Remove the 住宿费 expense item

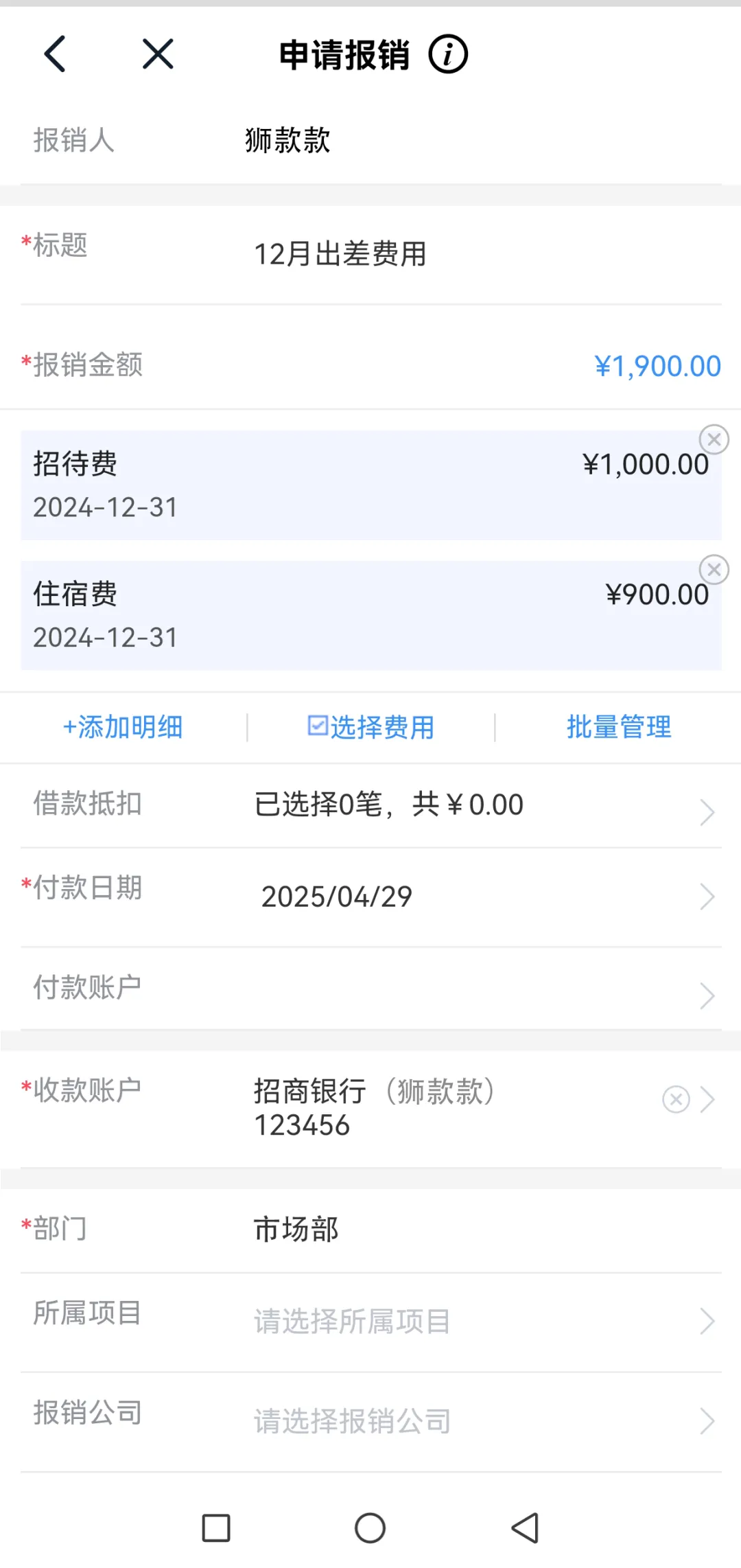(714, 570)
